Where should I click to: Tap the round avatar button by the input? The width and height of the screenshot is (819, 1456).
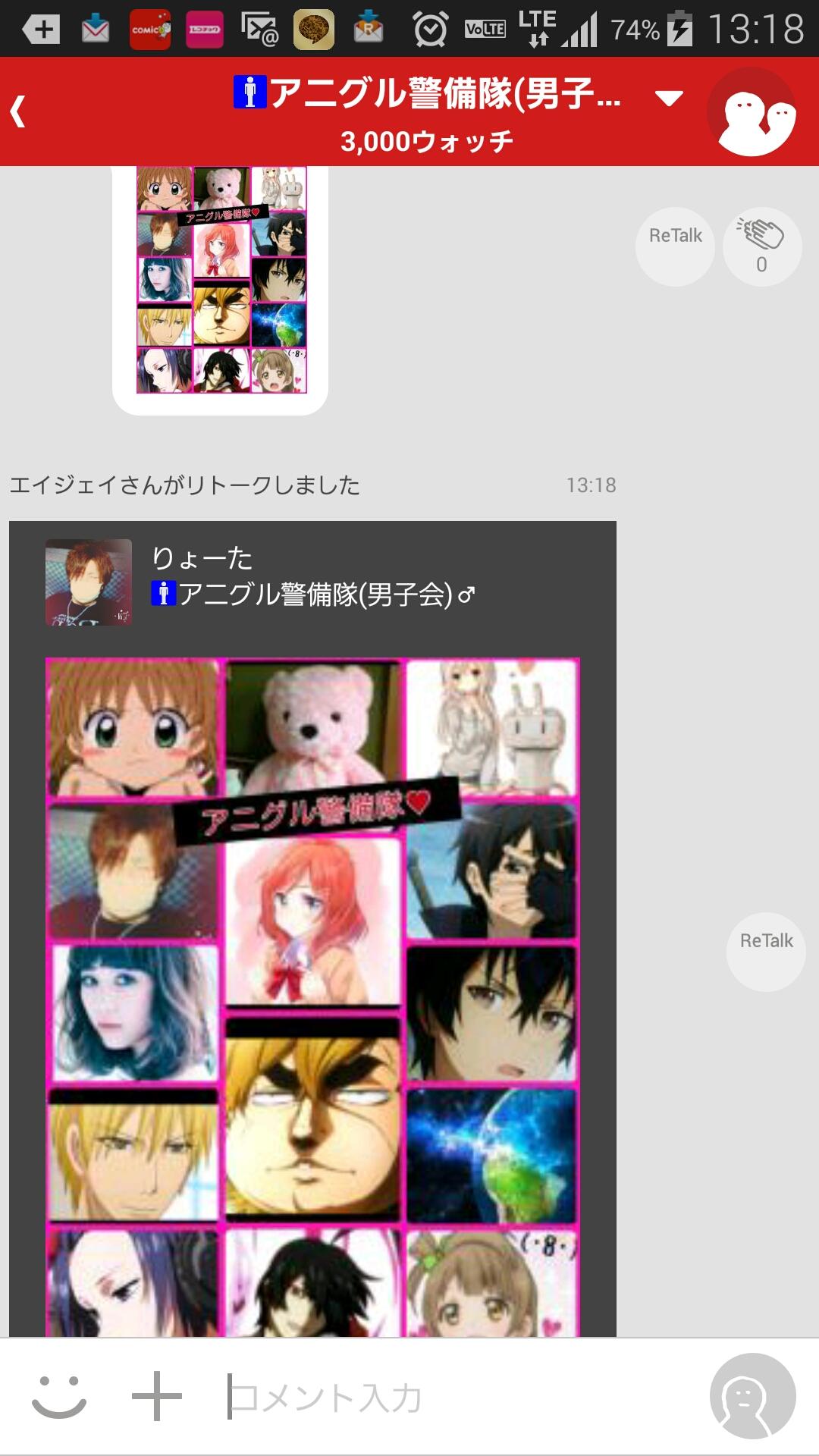tap(752, 1396)
